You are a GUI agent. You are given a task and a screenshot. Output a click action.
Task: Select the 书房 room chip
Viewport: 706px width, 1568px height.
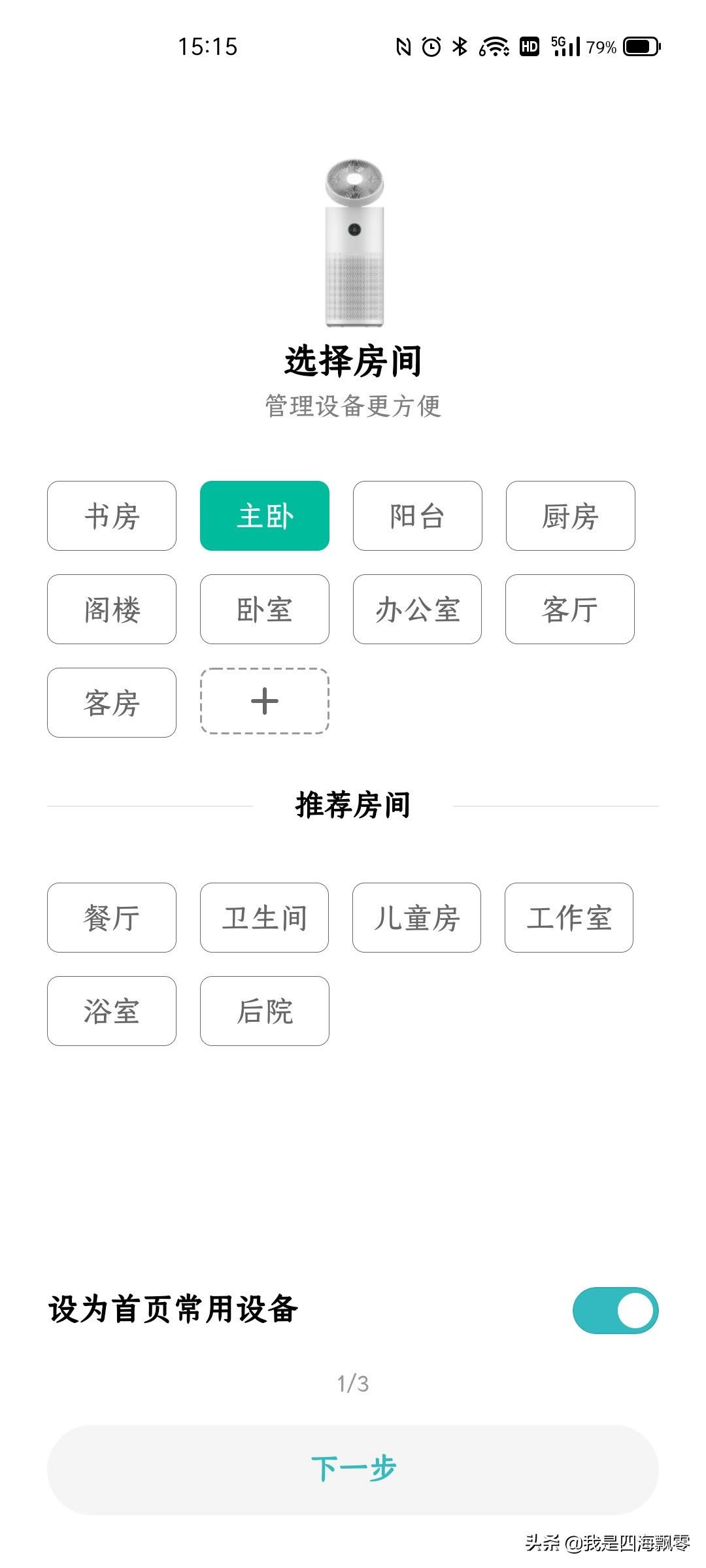pyautogui.click(x=112, y=516)
